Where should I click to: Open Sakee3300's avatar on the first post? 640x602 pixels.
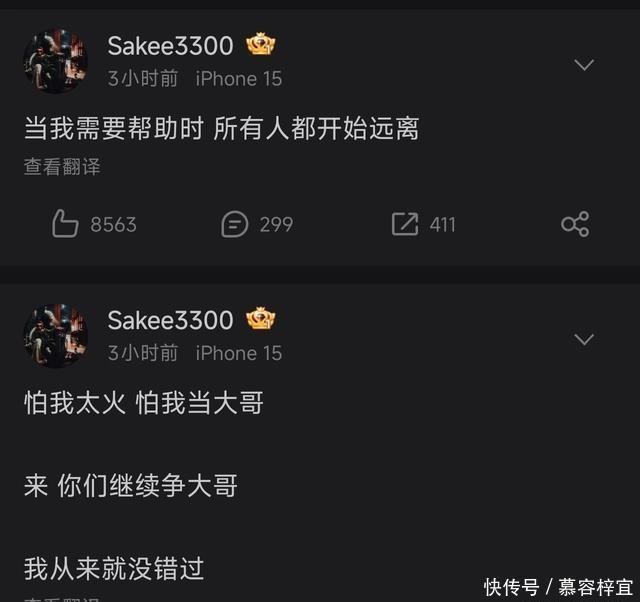55,61
